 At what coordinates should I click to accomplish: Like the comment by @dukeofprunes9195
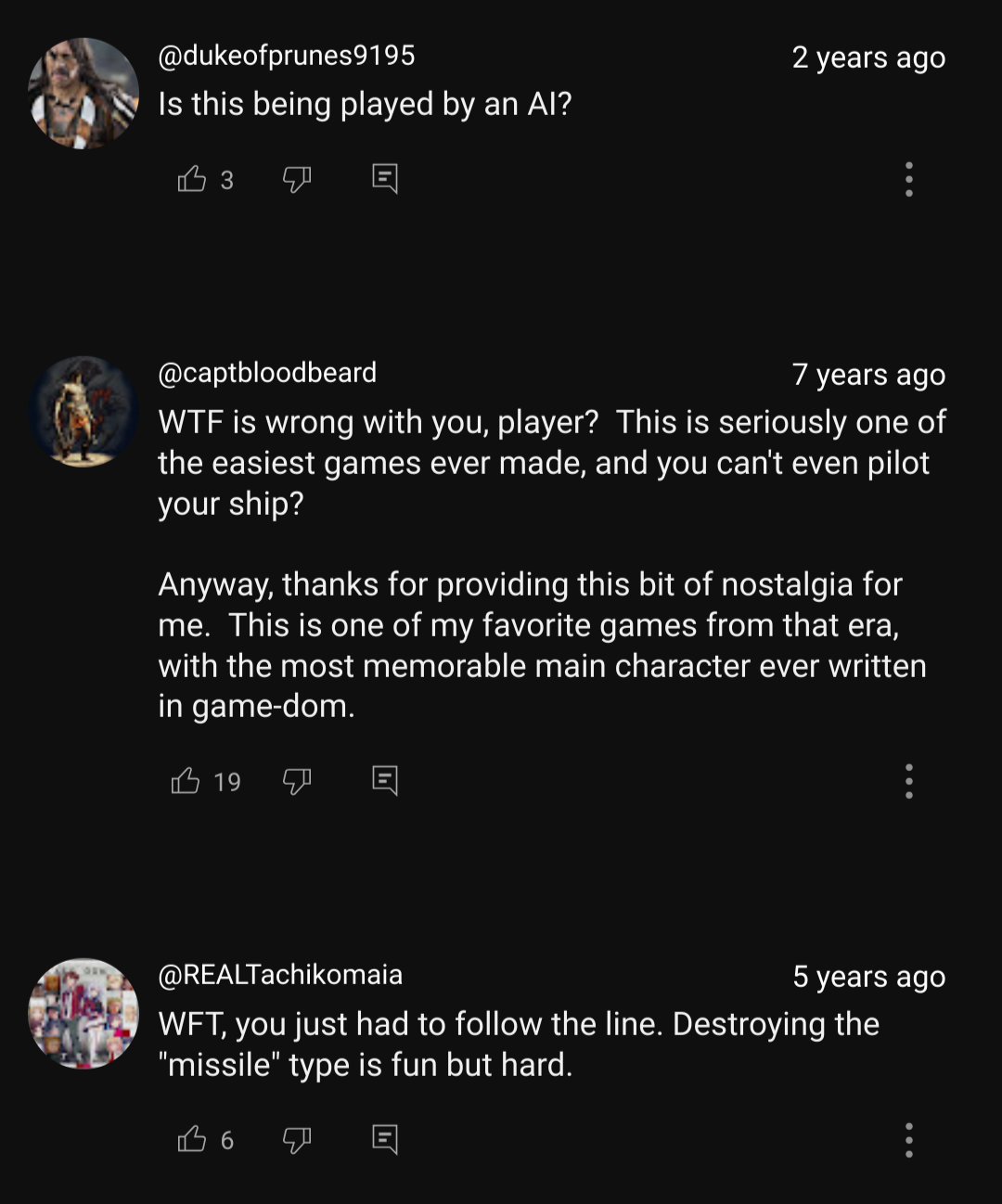pos(192,178)
